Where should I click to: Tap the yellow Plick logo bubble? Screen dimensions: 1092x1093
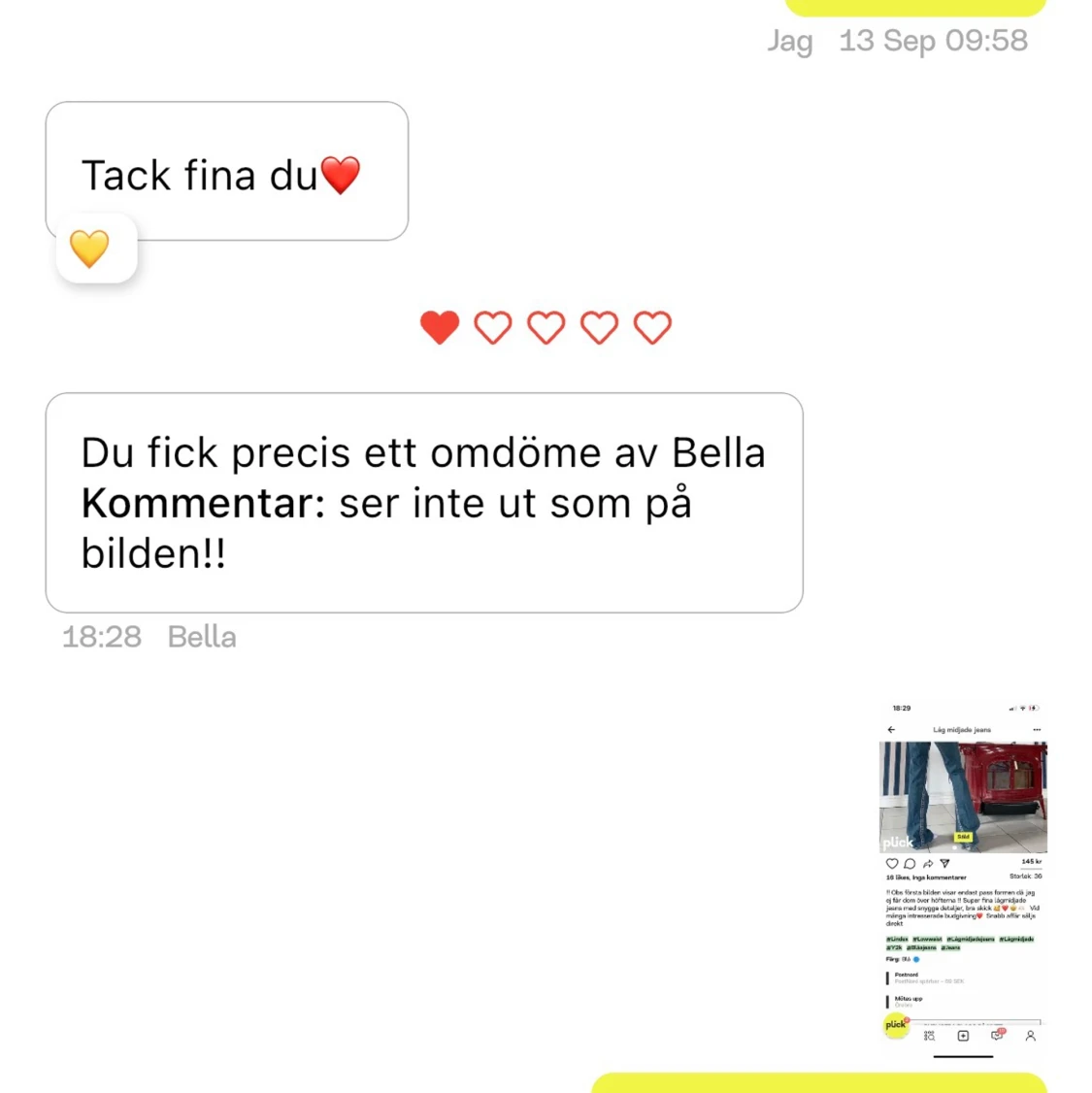pos(895,1025)
